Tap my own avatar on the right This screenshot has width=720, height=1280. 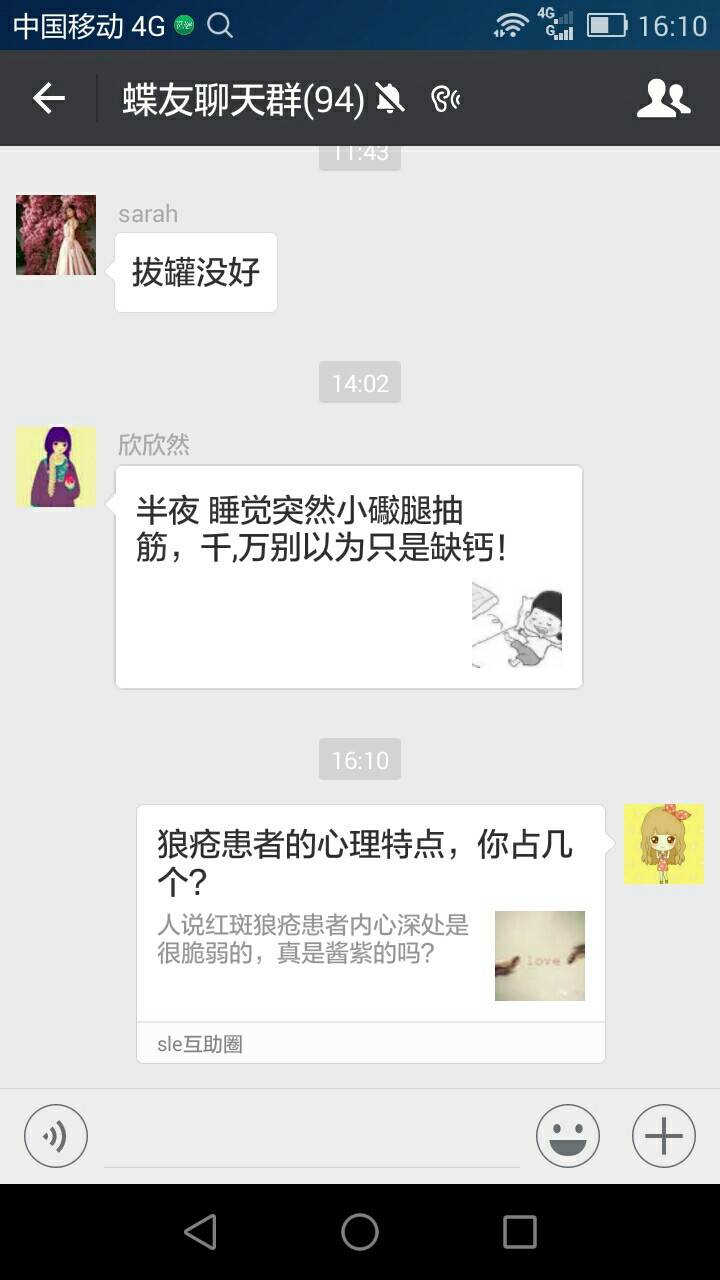(x=663, y=844)
